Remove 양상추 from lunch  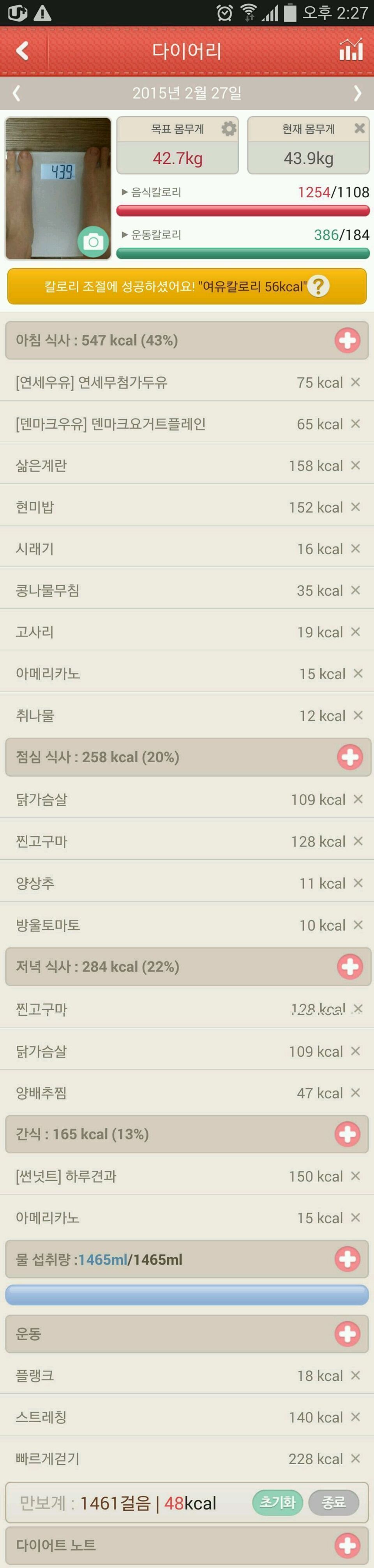[358, 883]
